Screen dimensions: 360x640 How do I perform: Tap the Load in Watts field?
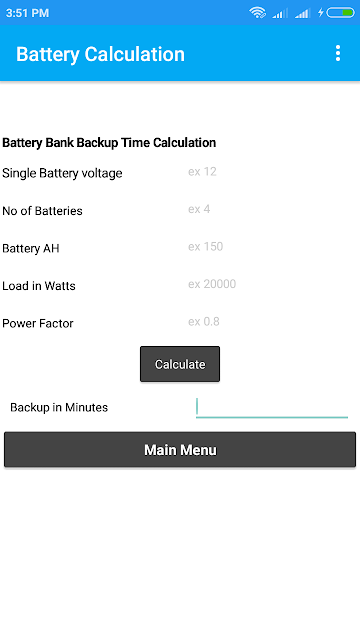coord(271,284)
